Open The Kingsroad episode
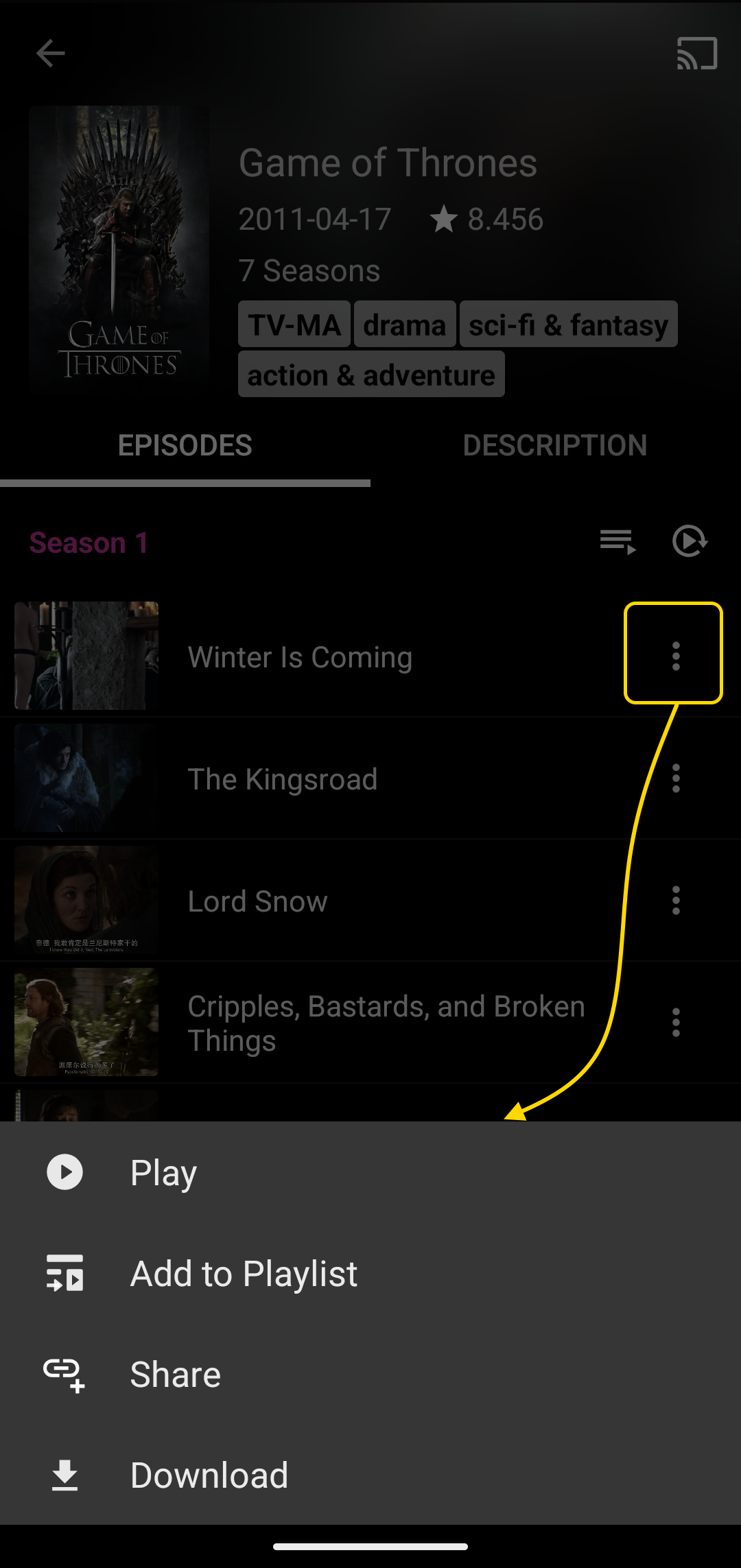The image size is (741, 1568). (x=283, y=779)
